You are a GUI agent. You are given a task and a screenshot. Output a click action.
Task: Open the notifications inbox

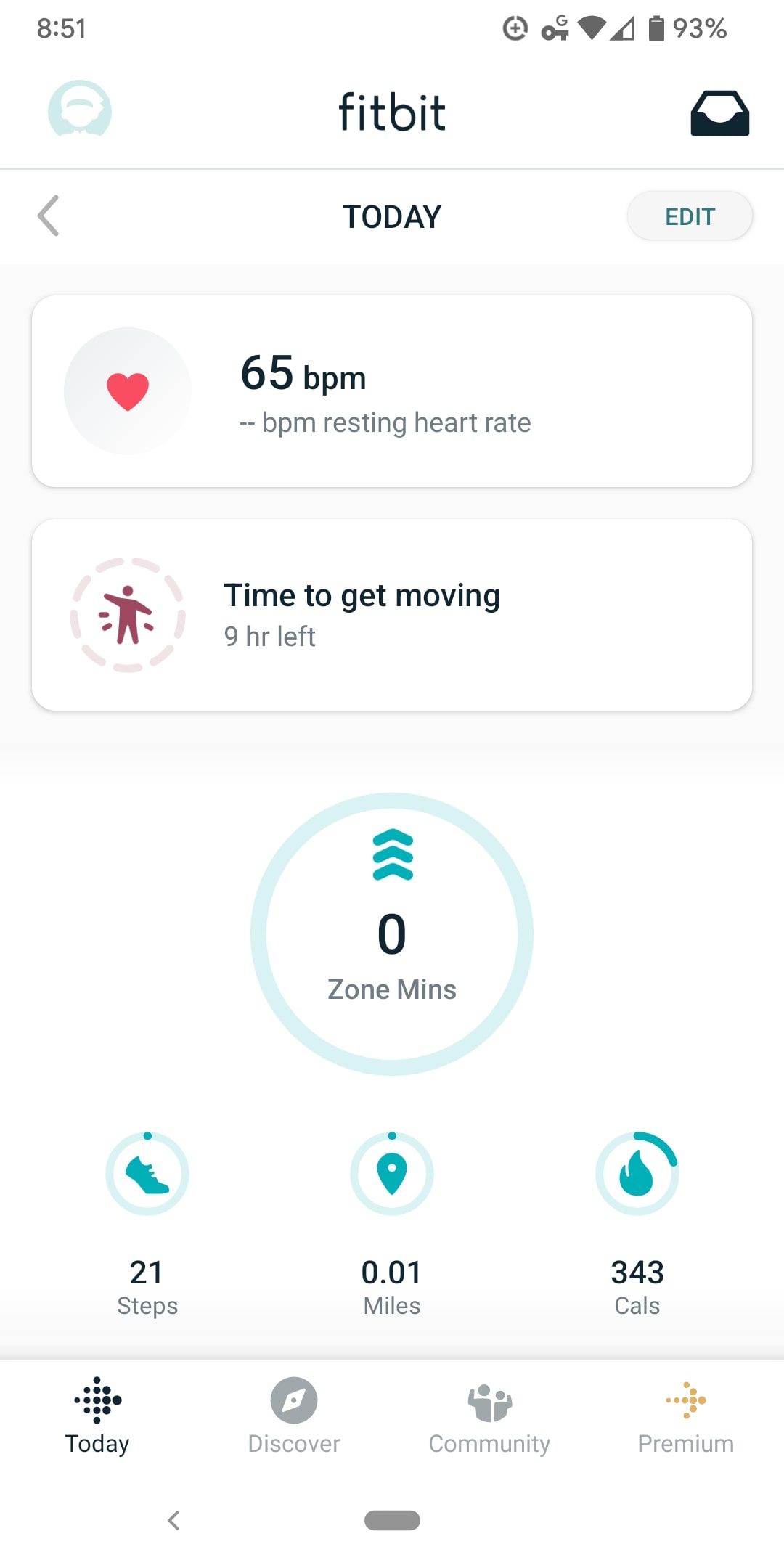coord(719,113)
